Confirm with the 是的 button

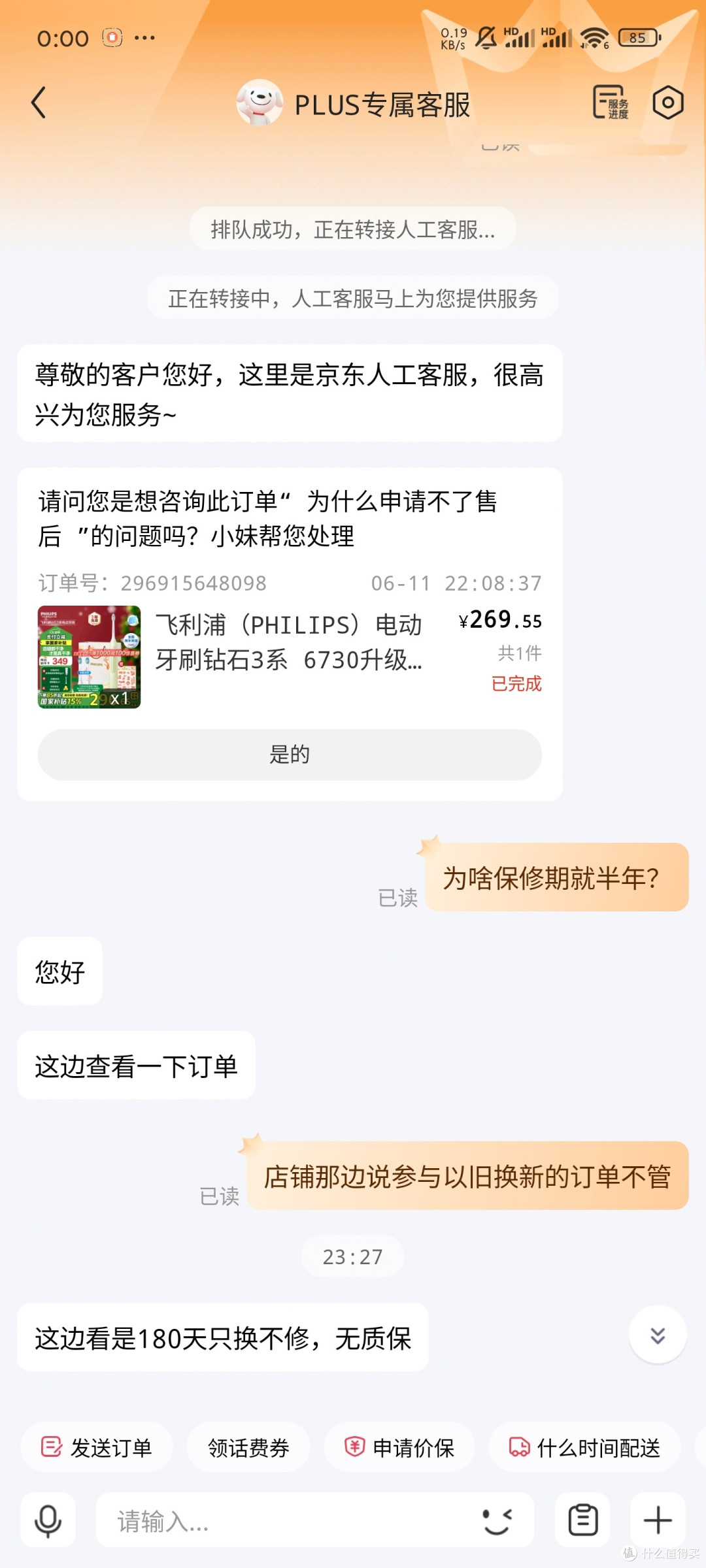pyautogui.click(x=290, y=755)
